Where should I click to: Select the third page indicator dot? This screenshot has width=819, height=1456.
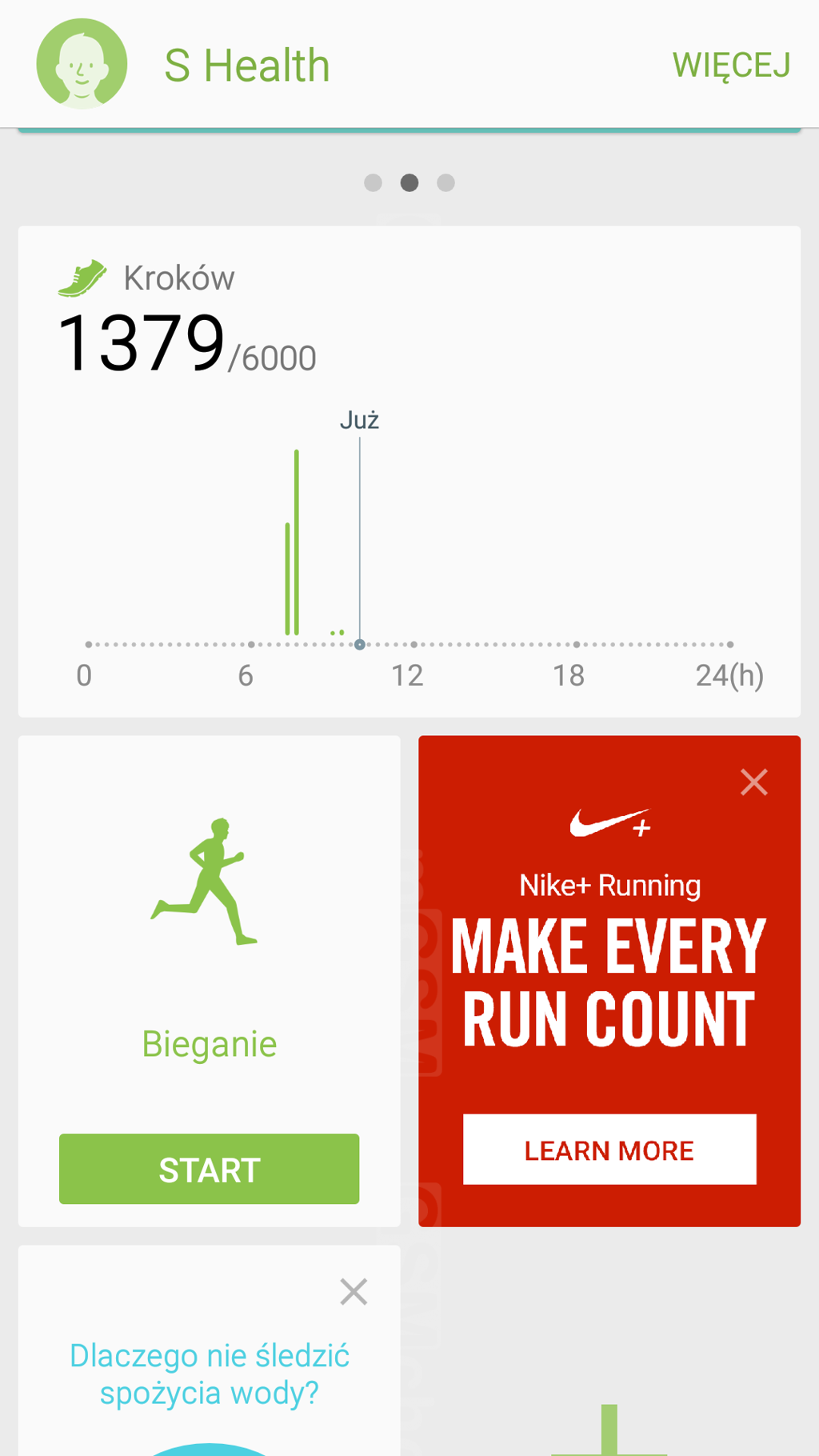(446, 182)
